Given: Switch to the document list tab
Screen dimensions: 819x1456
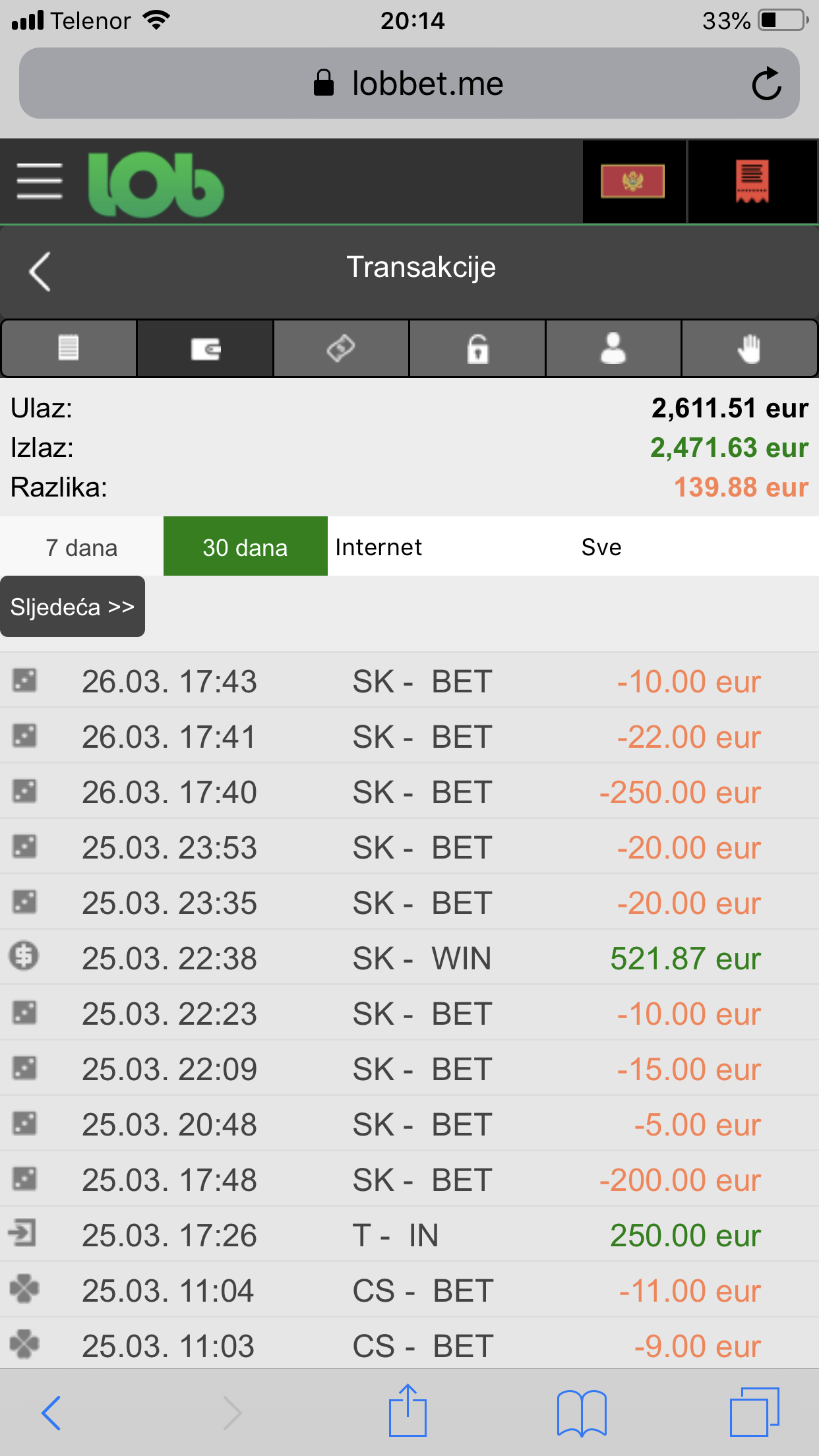Looking at the screenshot, I should pyautogui.click(x=69, y=348).
